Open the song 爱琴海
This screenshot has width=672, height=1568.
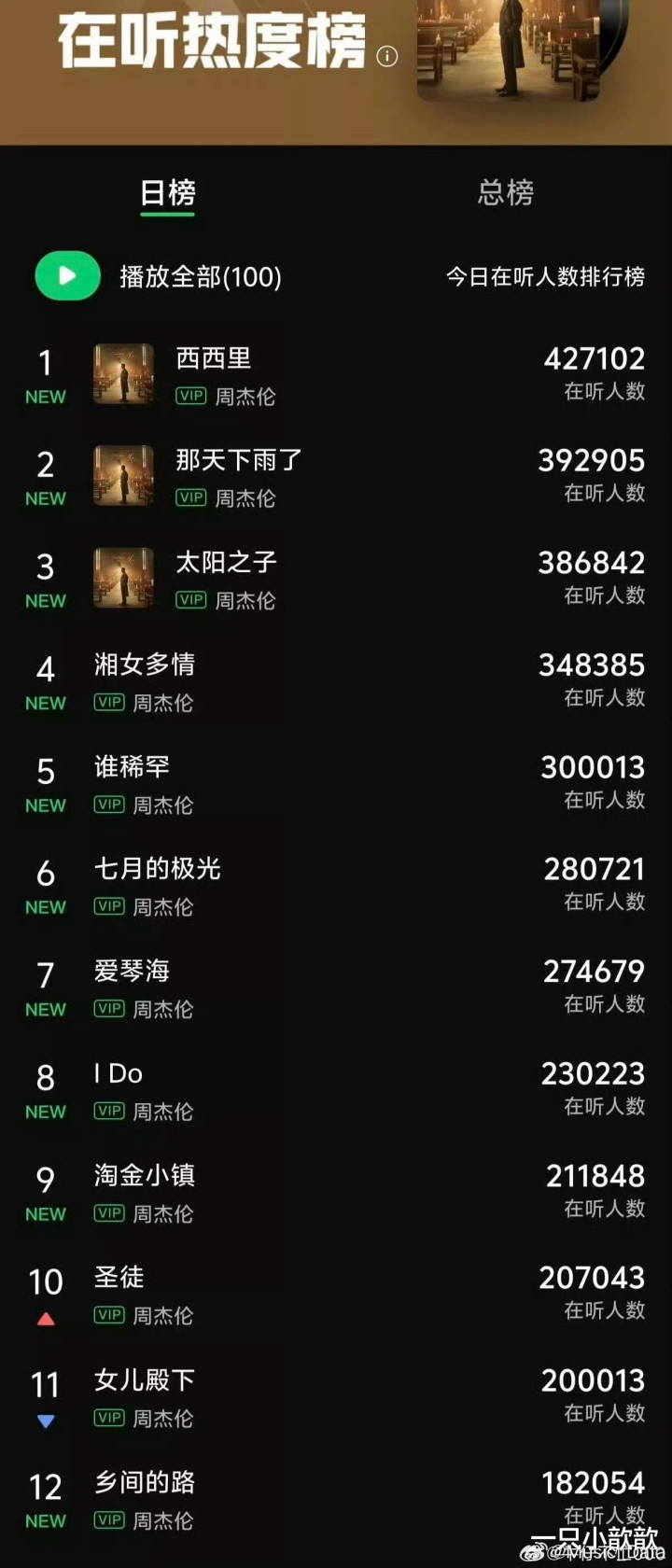point(336,987)
